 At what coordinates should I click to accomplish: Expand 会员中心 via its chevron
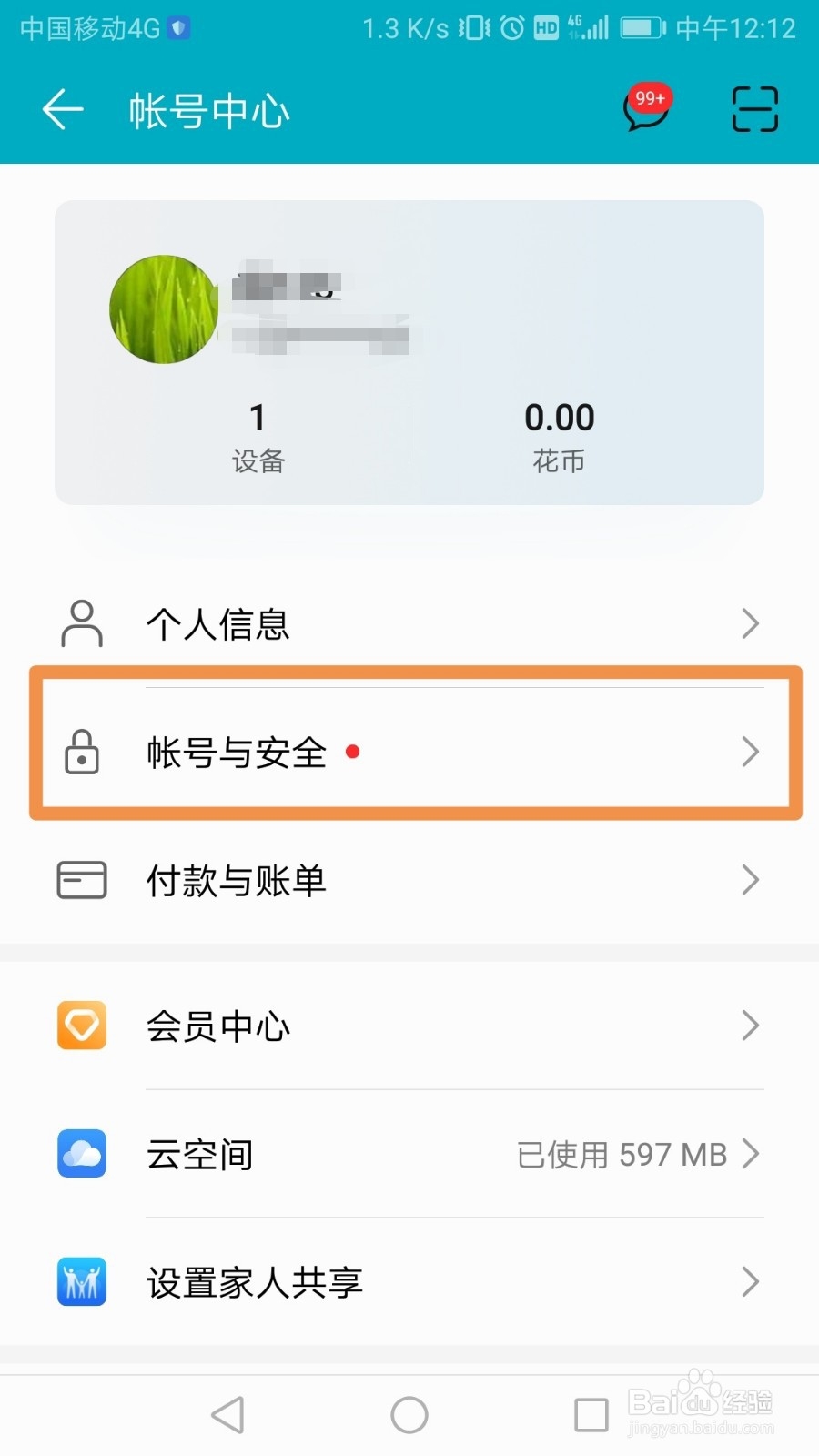click(x=750, y=1026)
